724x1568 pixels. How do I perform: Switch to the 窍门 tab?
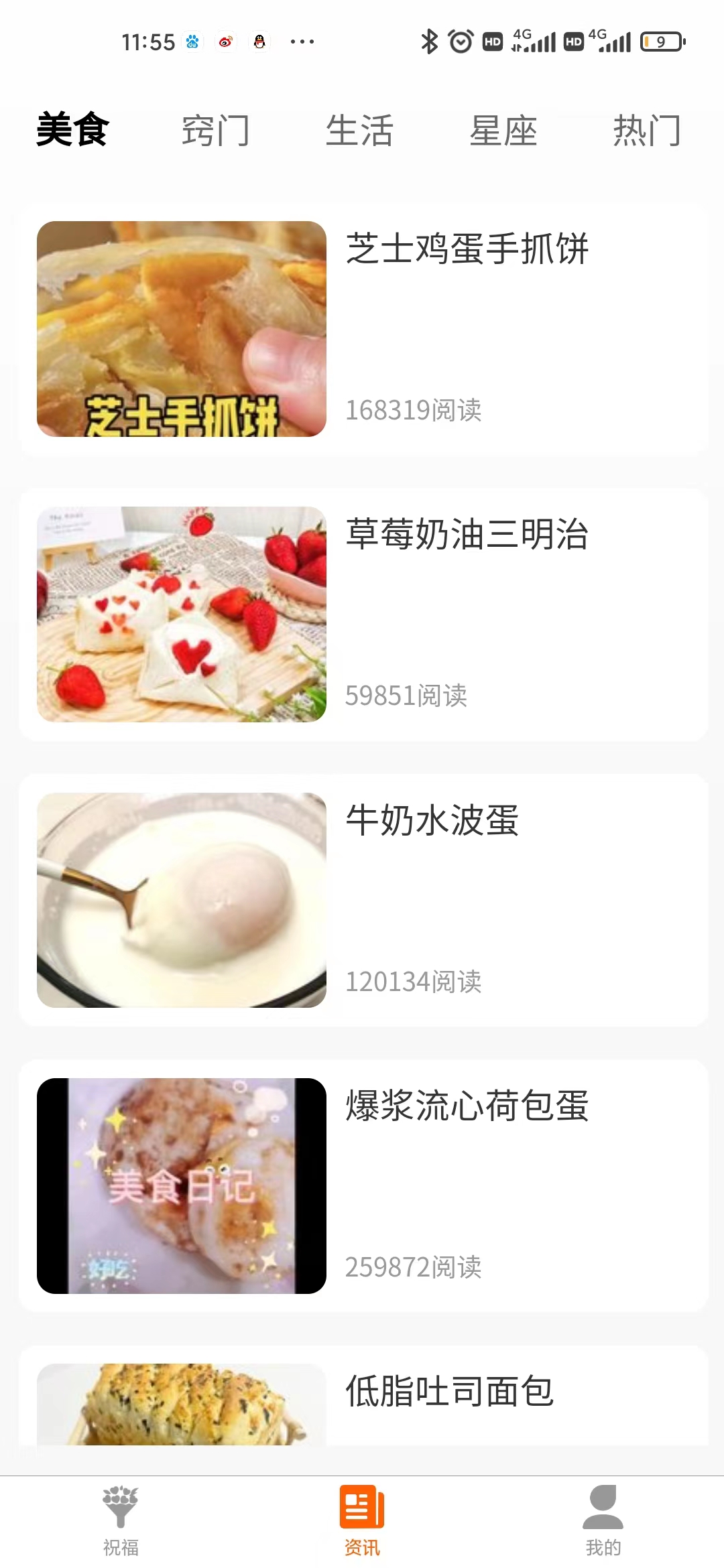point(215,131)
